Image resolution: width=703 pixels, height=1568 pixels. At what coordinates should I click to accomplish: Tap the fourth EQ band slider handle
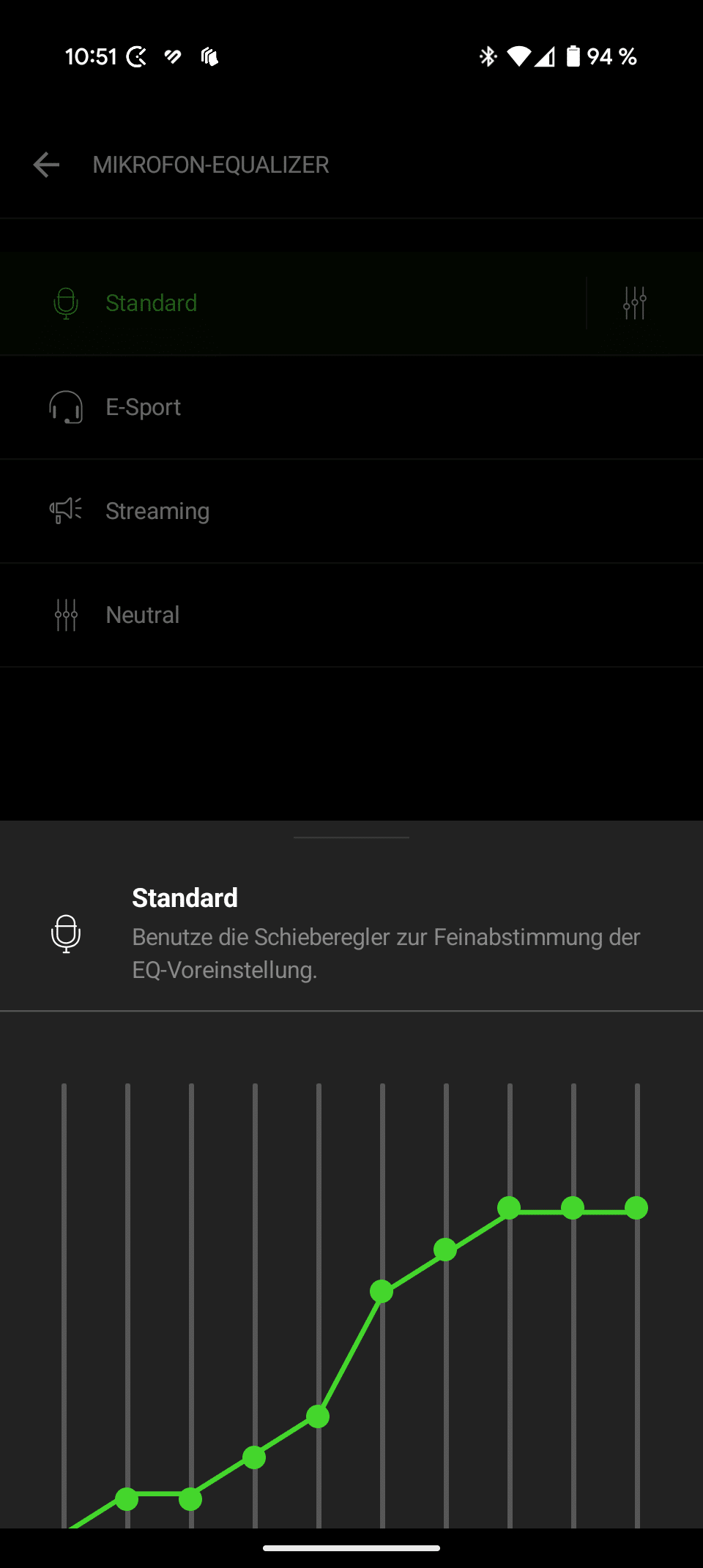click(x=254, y=1457)
